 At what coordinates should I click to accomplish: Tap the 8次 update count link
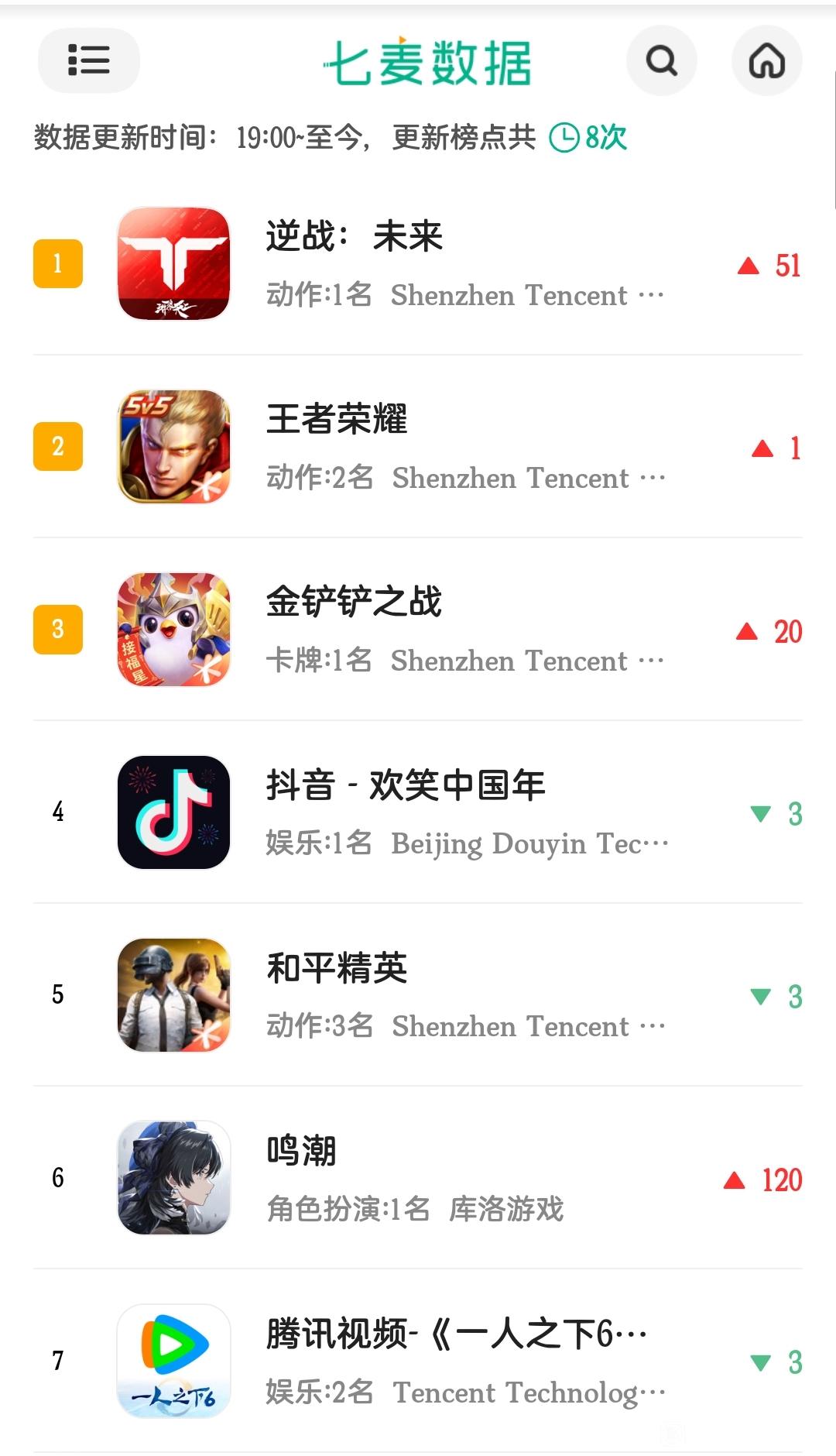point(589,138)
